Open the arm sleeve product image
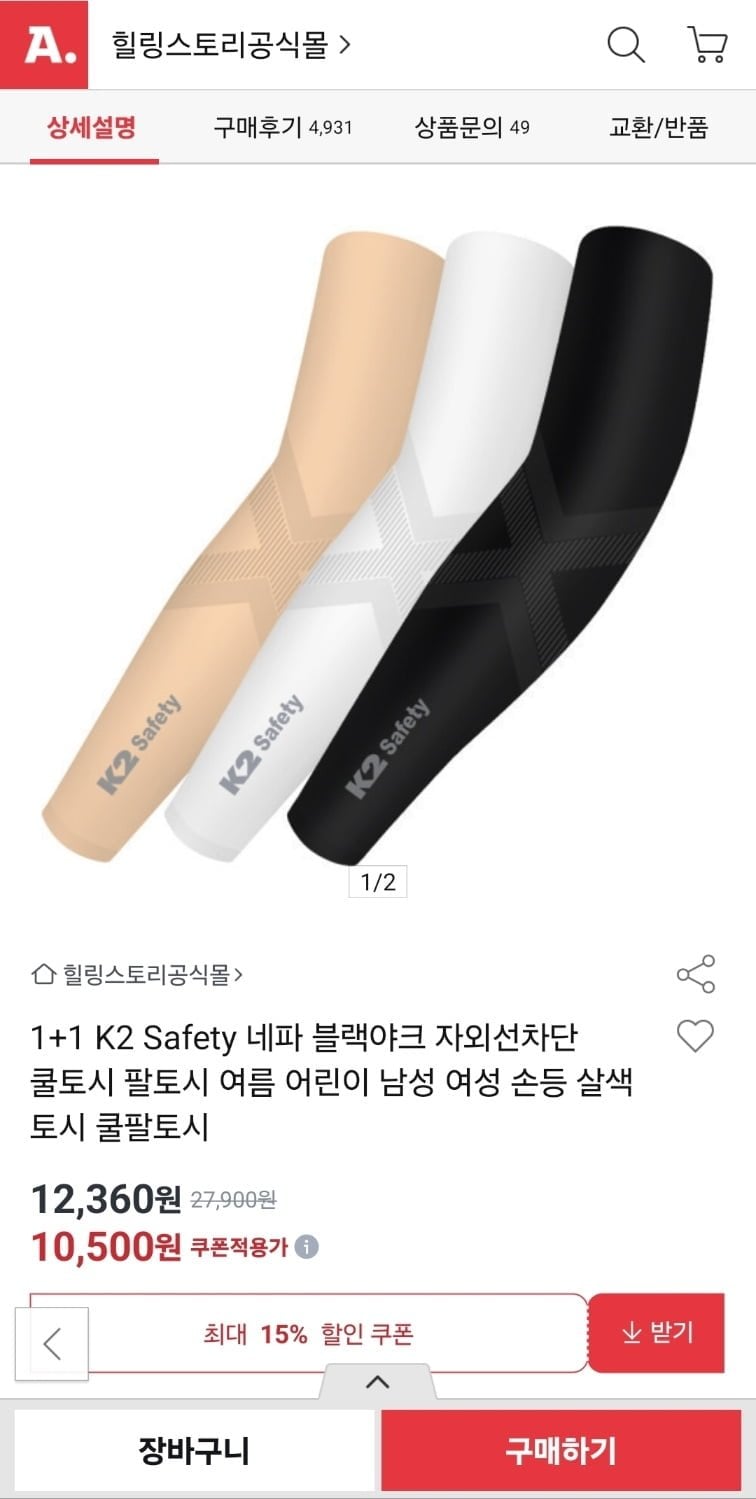756x1499 pixels. 378,540
